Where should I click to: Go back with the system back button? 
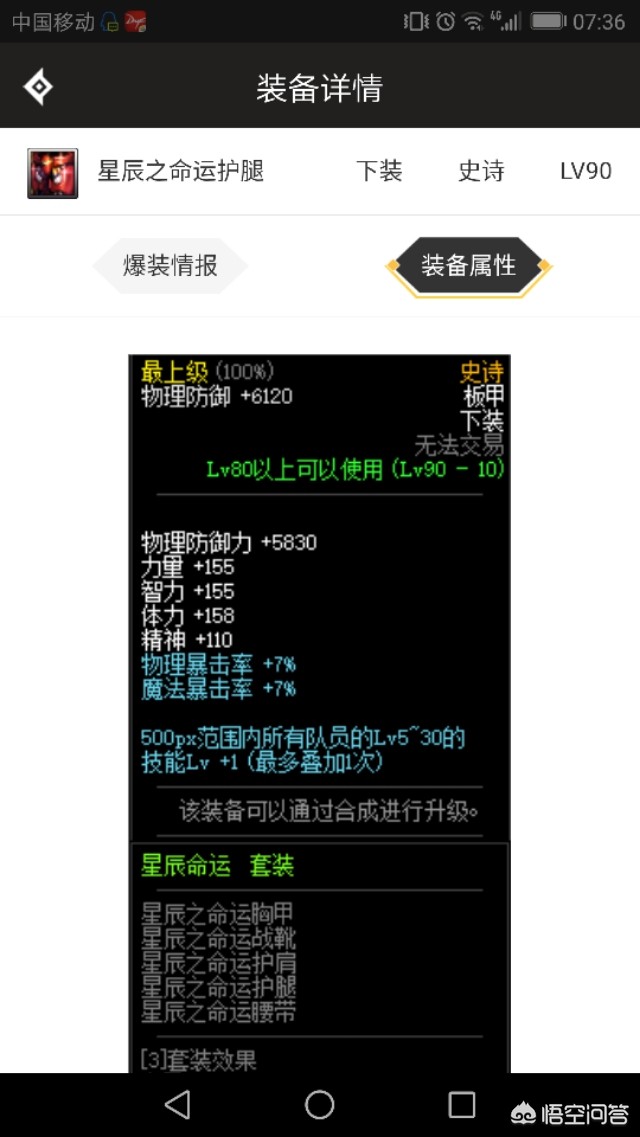(x=177, y=1104)
